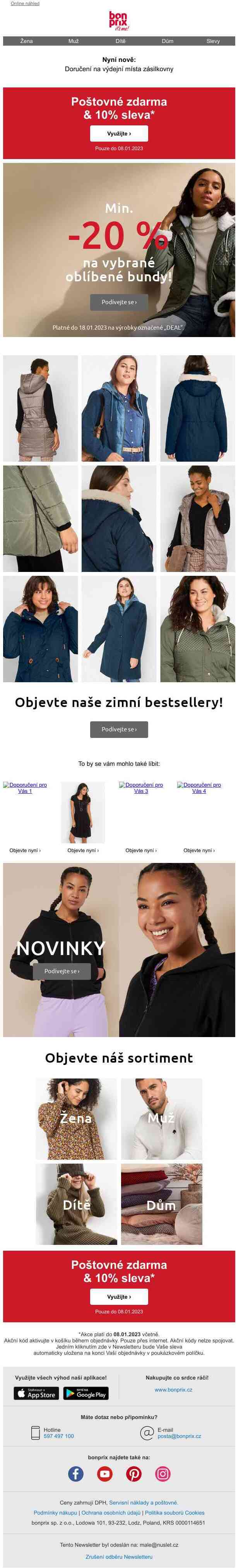This screenshot has width=236, height=1568.
Task: Open the Doporučení pro Vás 1 link
Action: [x=25, y=787]
